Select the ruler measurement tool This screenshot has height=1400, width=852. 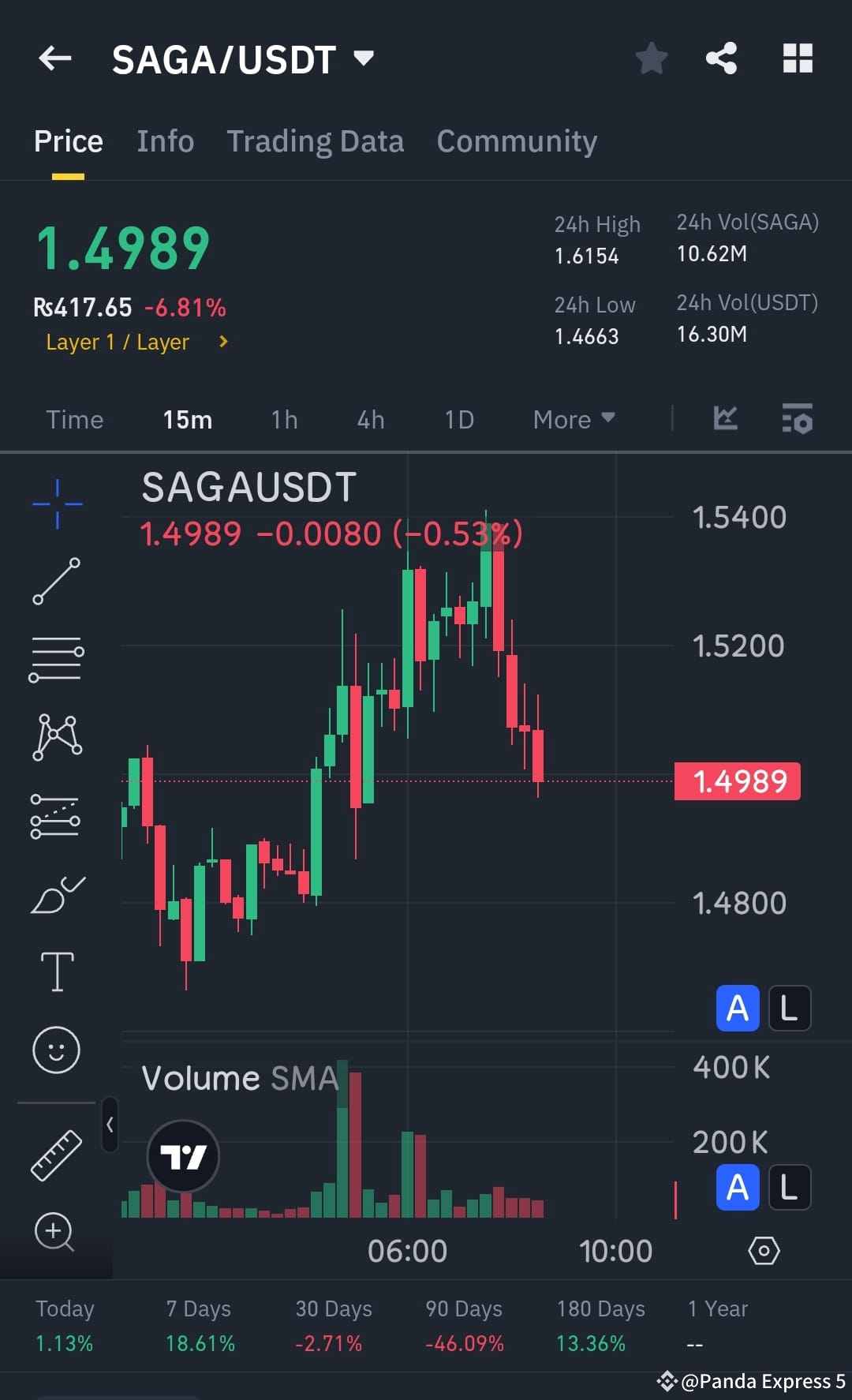point(56,1154)
